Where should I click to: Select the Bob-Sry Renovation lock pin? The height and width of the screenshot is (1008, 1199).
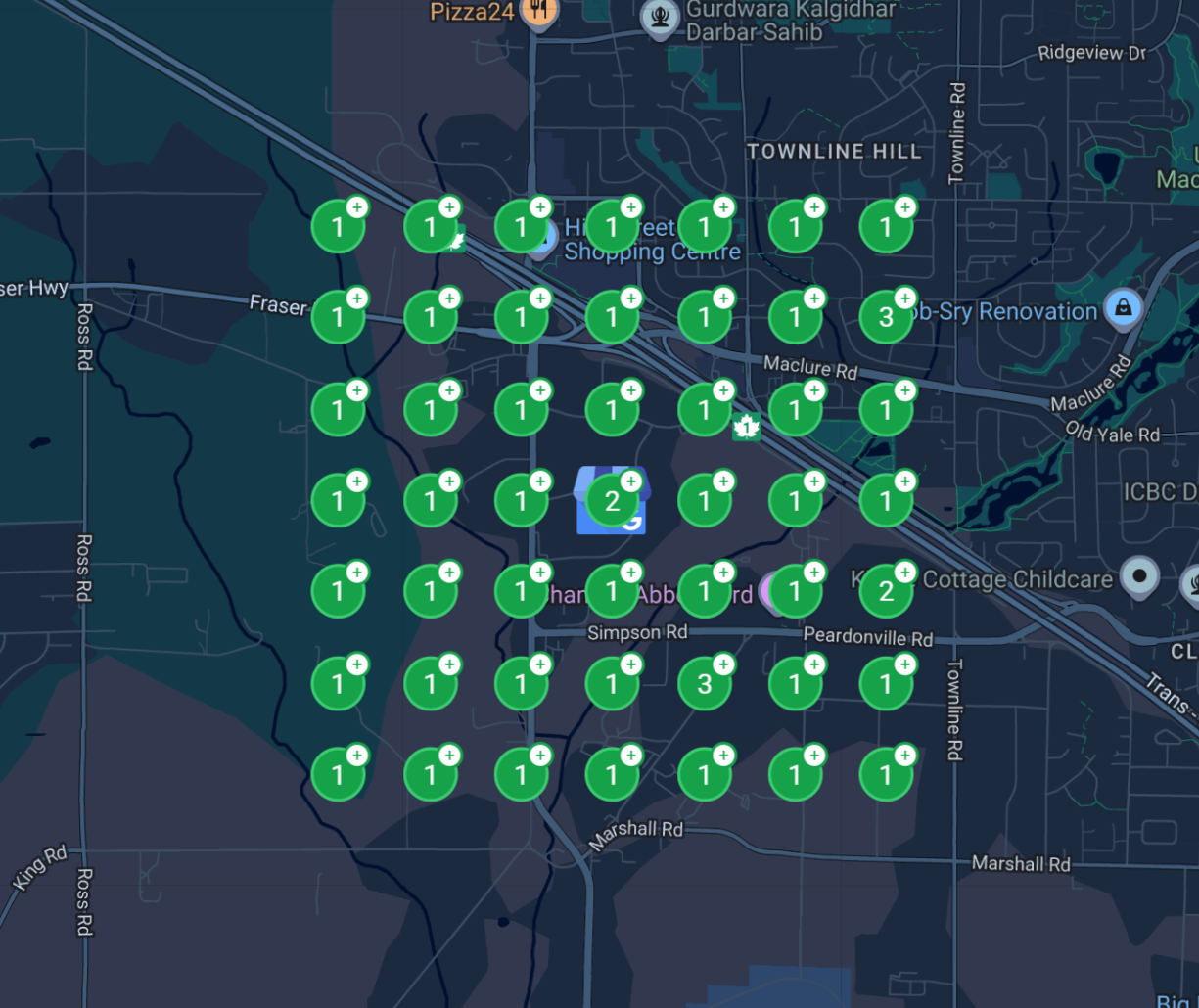point(1123,307)
